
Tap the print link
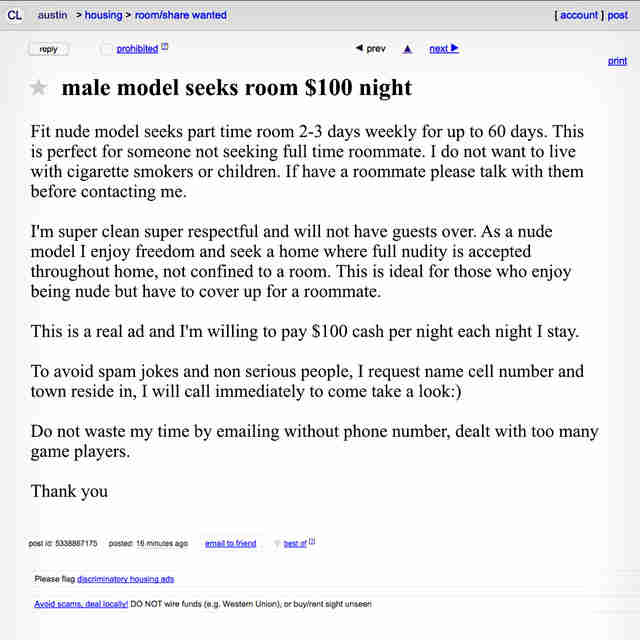[x=617, y=61]
